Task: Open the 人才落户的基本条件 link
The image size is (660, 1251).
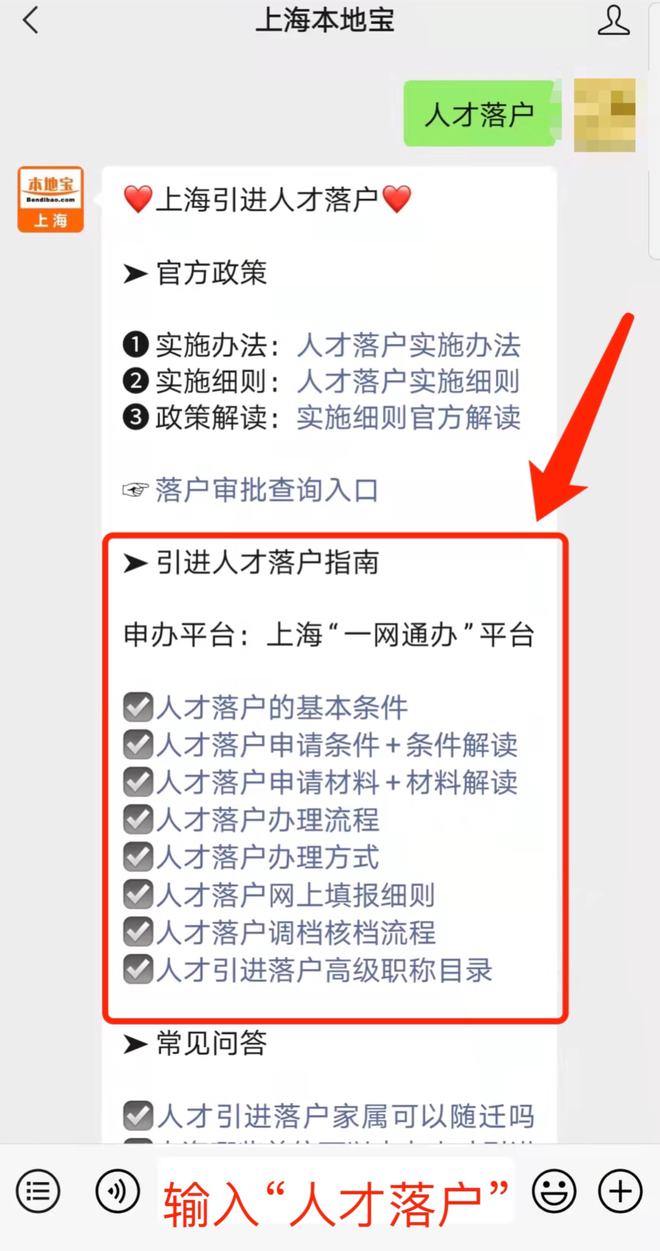Action: pos(282,707)
